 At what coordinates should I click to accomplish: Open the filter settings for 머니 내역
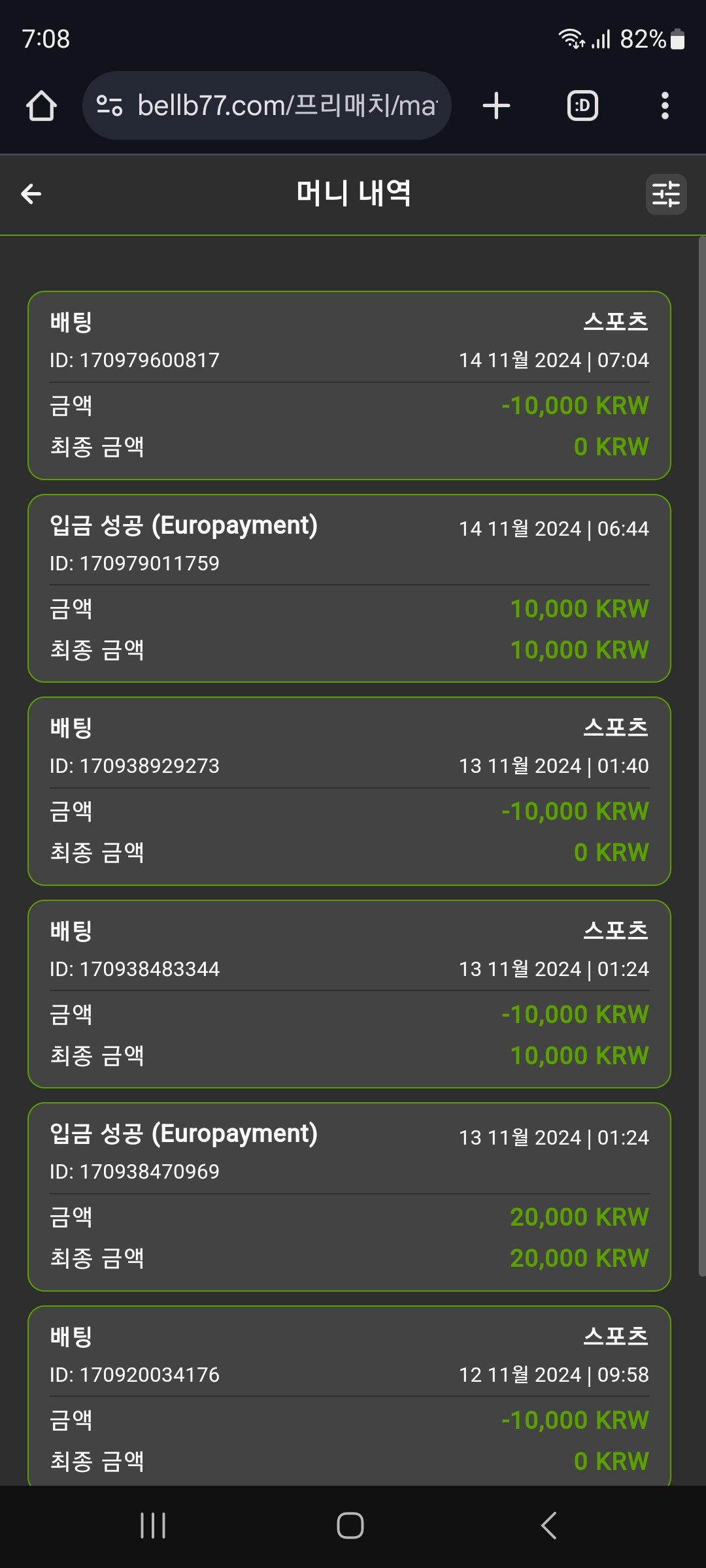pyautogui.click(x=665, y=195)
